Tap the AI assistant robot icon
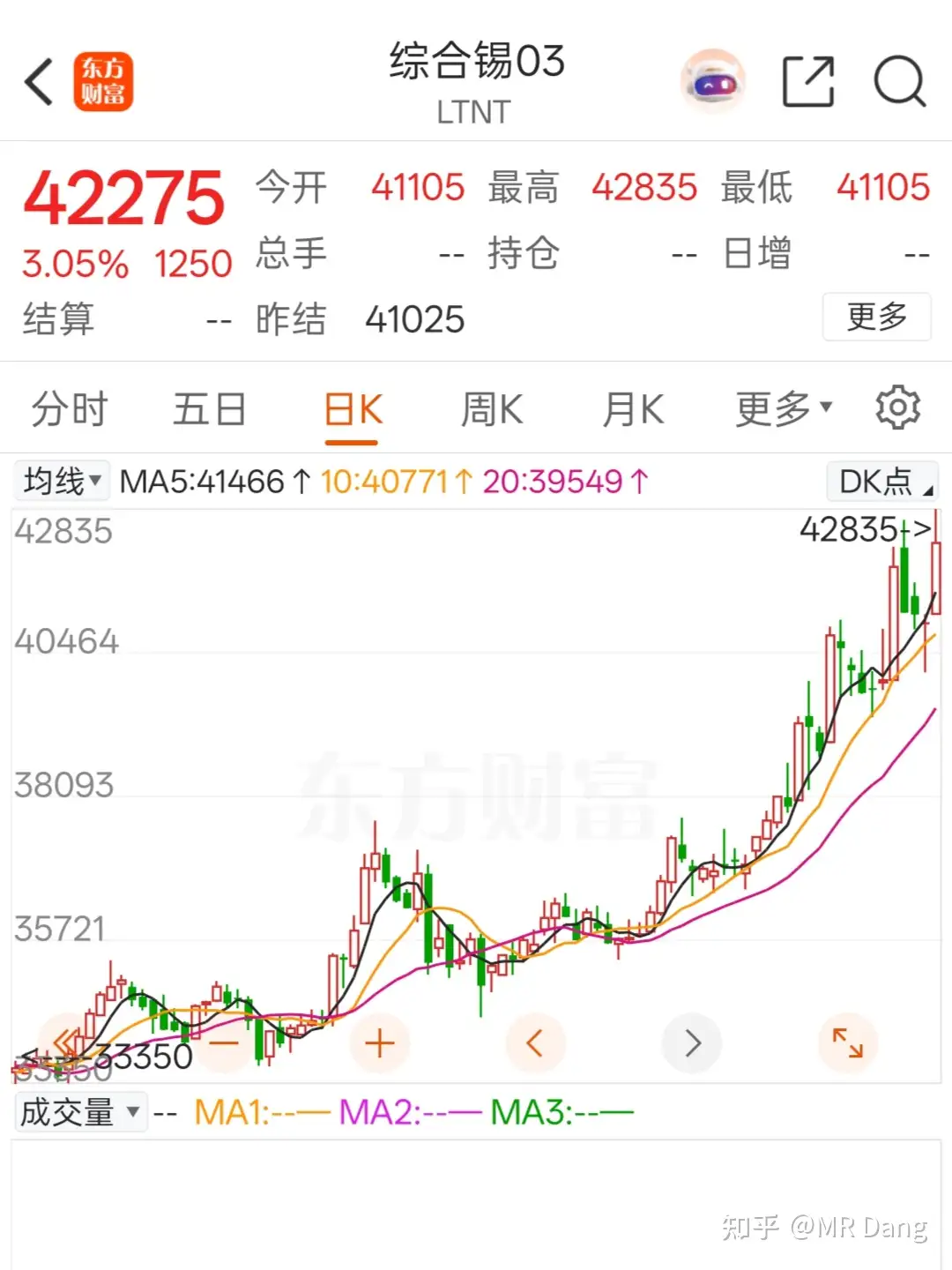952x1270 pixels. (x=712, y=80)
